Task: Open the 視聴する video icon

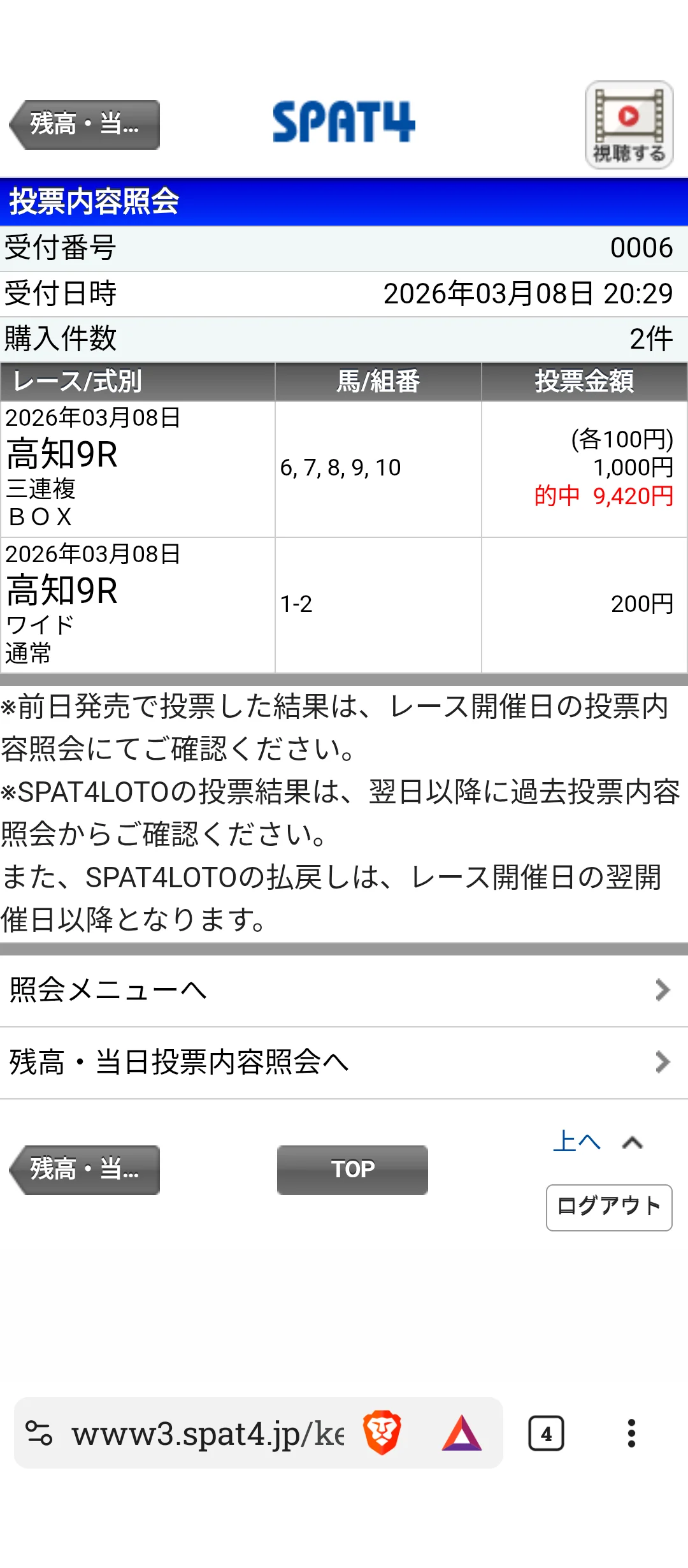Action: pos(629,125)
